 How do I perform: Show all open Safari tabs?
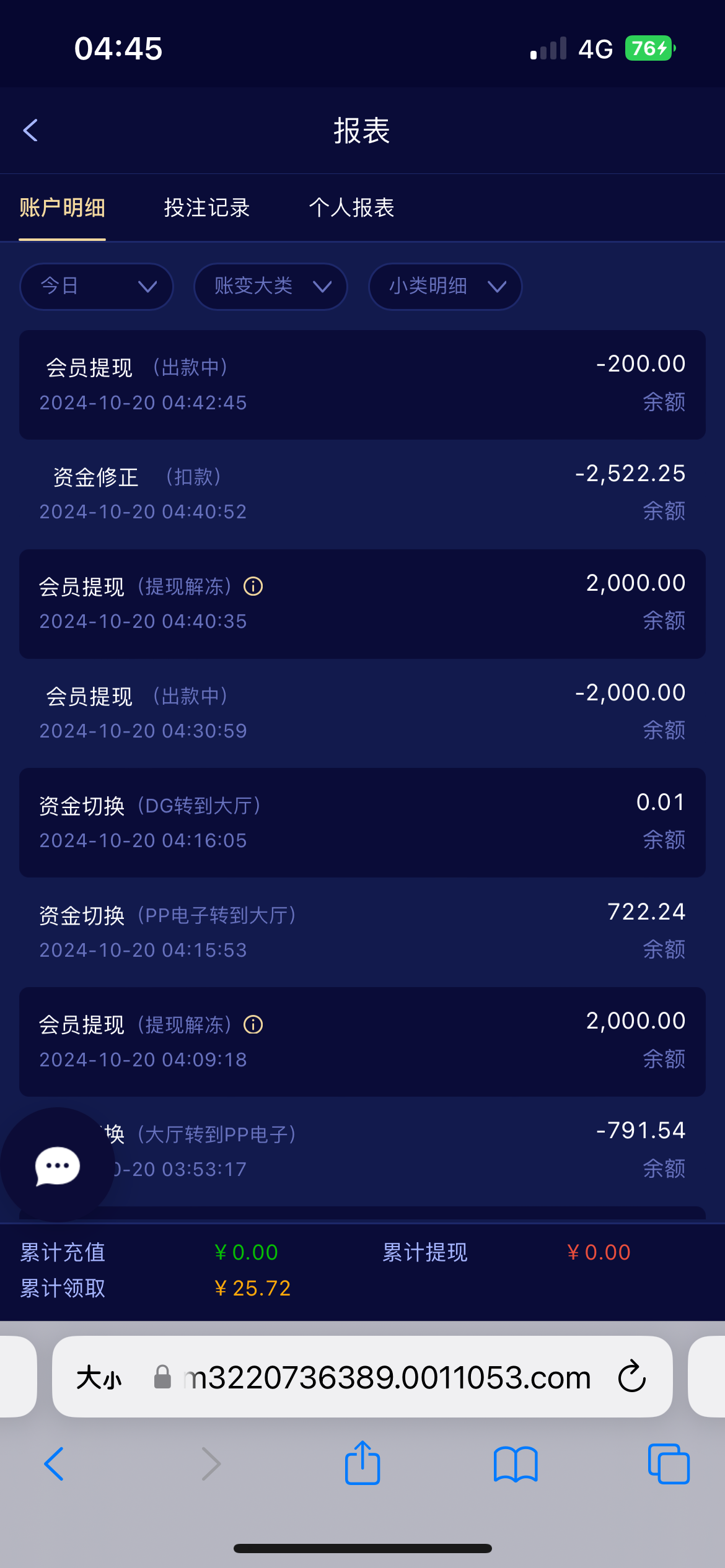(668, 1464)
